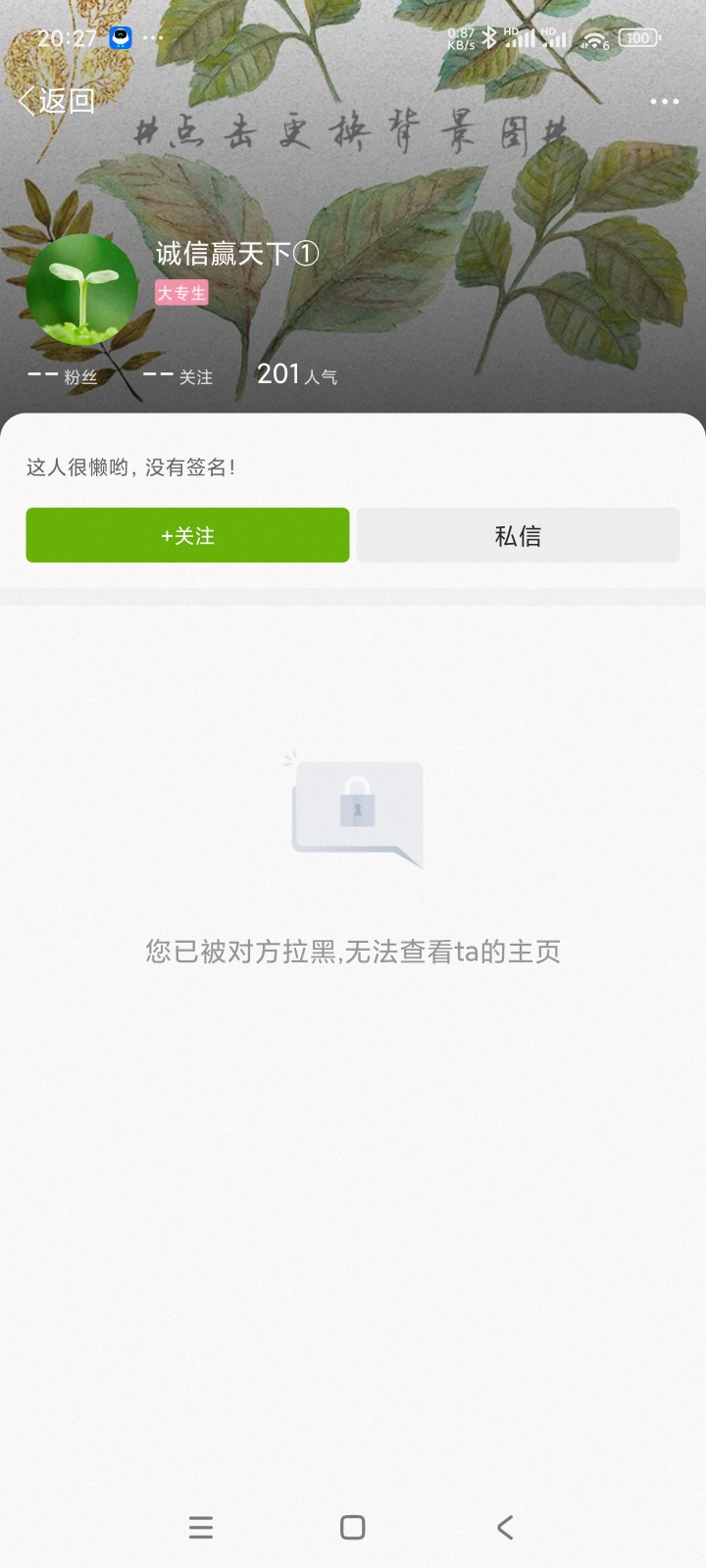Open the three-dot overflow menu

664,101
